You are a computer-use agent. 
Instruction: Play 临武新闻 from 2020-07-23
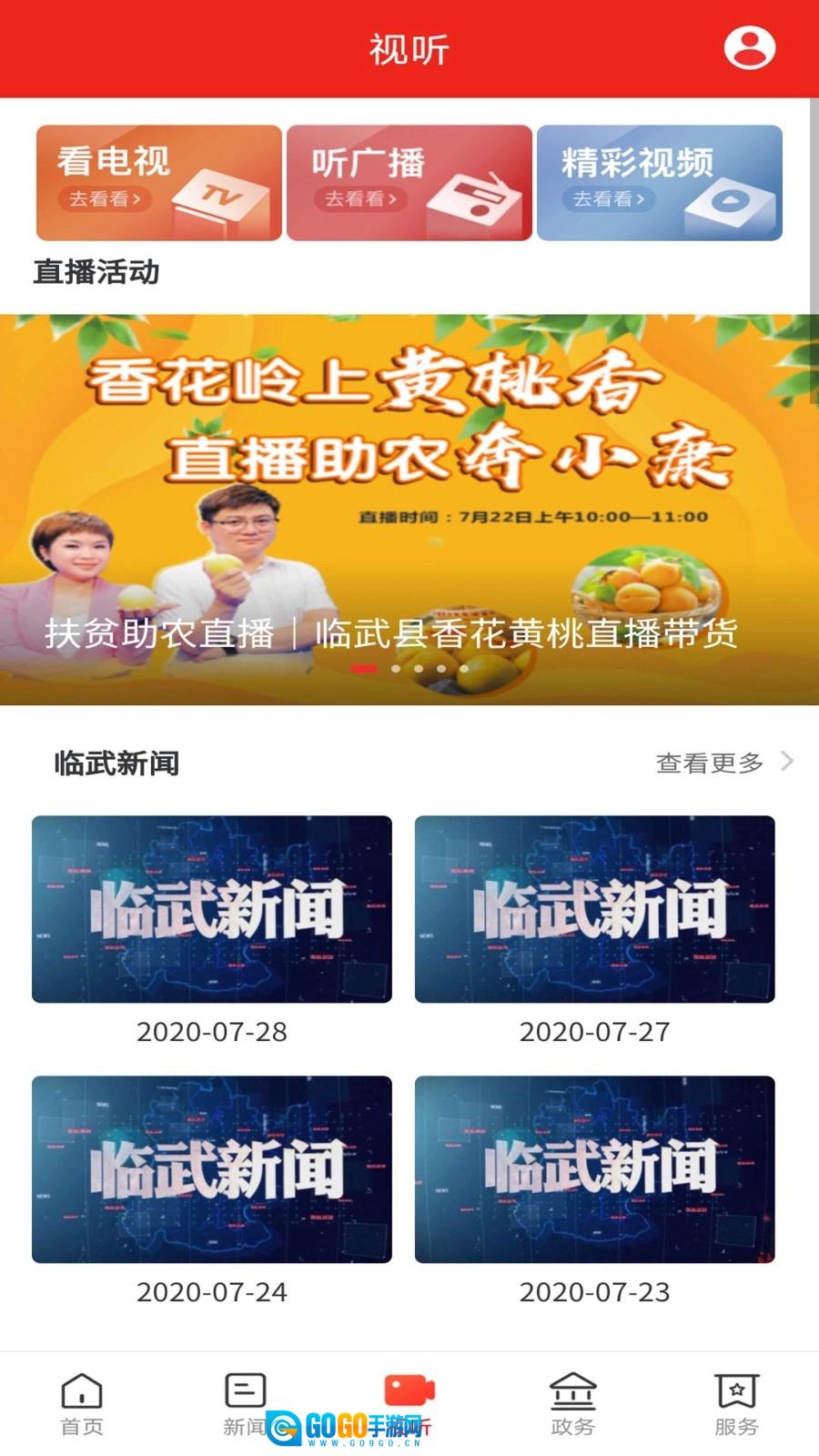[594, 1169]
